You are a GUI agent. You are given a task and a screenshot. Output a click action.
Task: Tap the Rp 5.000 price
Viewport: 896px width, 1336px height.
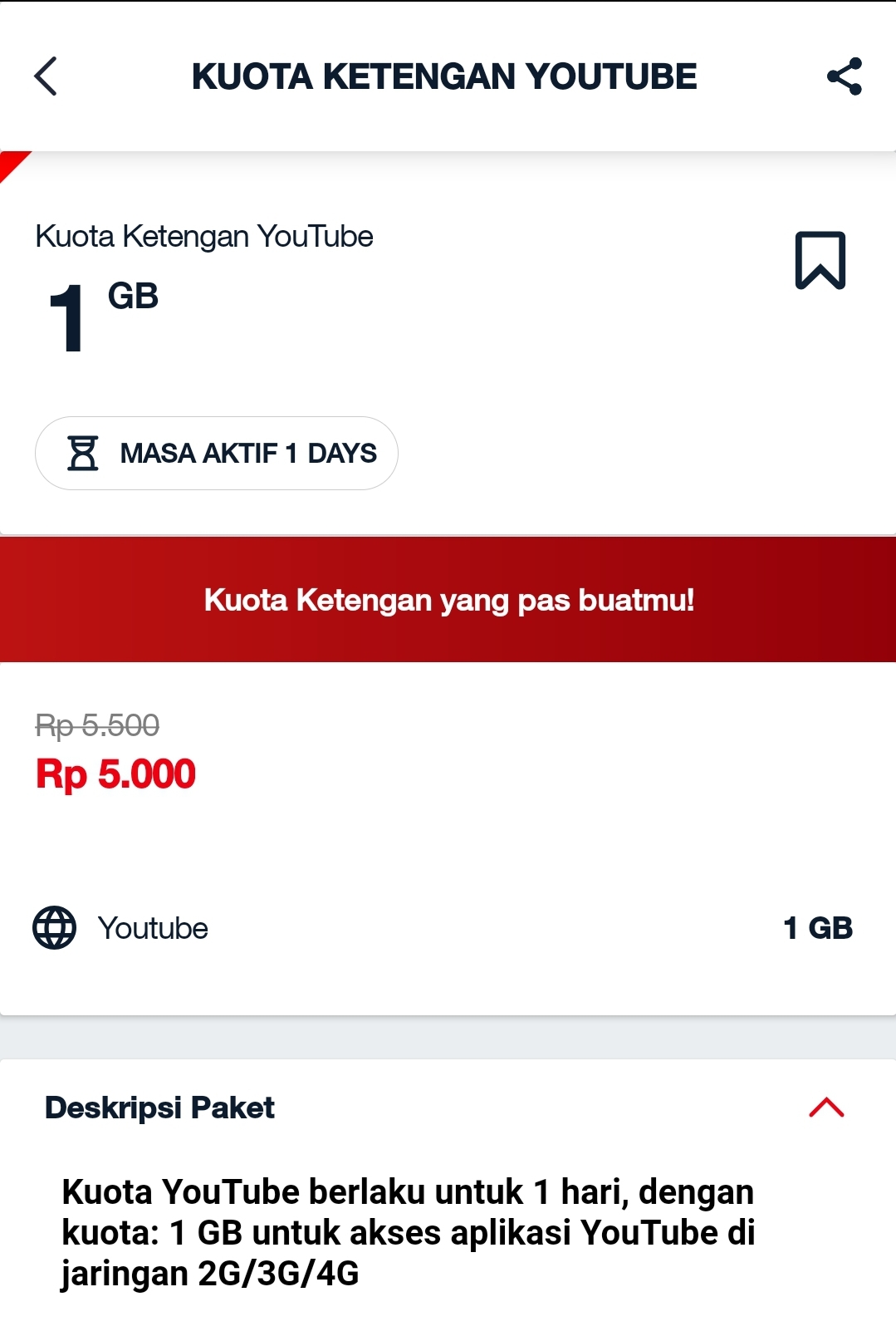pos(116,774)
